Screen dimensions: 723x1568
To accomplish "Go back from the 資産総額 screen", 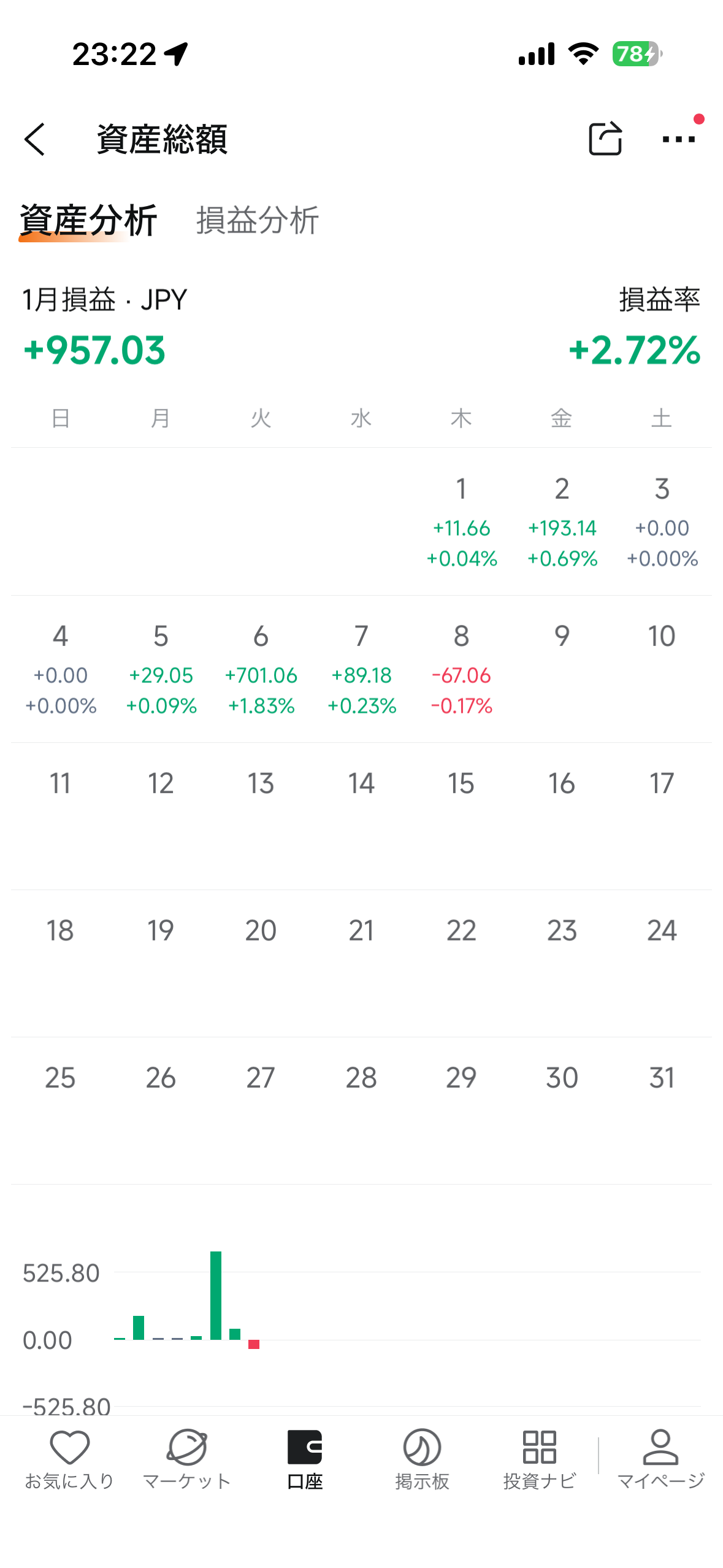I will (x=35, y=139).
